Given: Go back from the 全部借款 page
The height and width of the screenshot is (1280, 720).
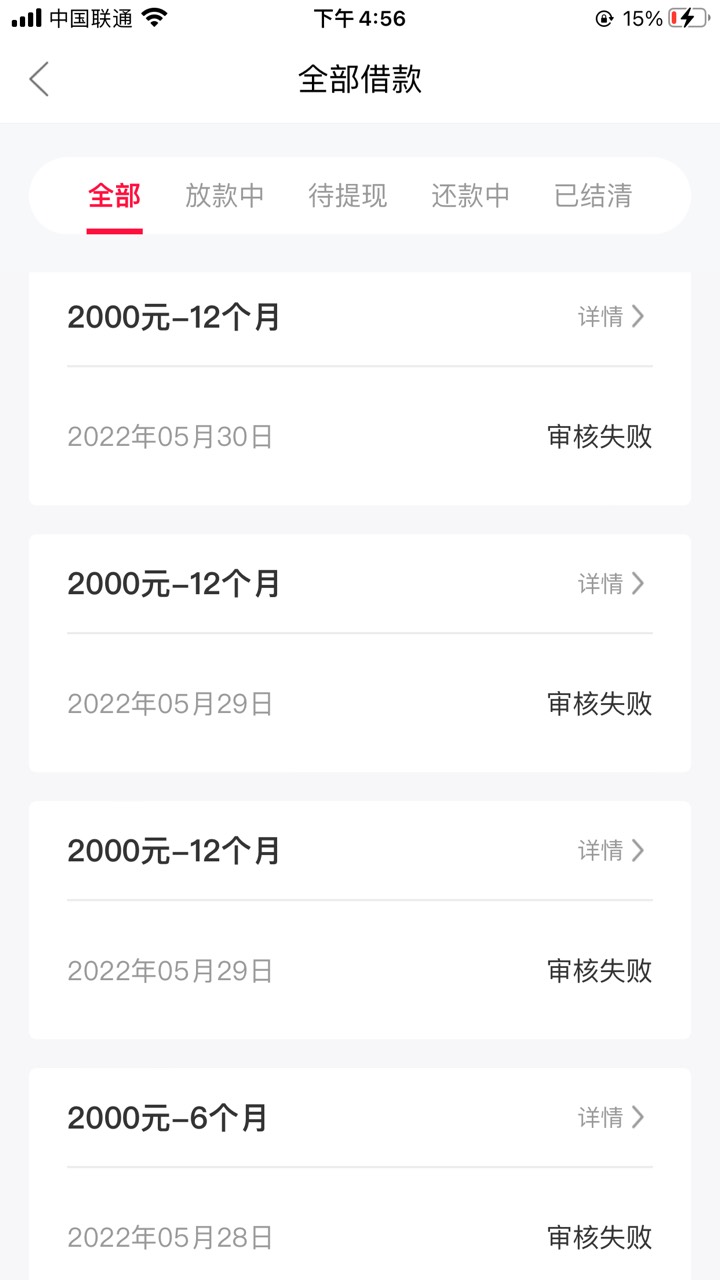Looking at the screenshot, I should click(39, 79).
